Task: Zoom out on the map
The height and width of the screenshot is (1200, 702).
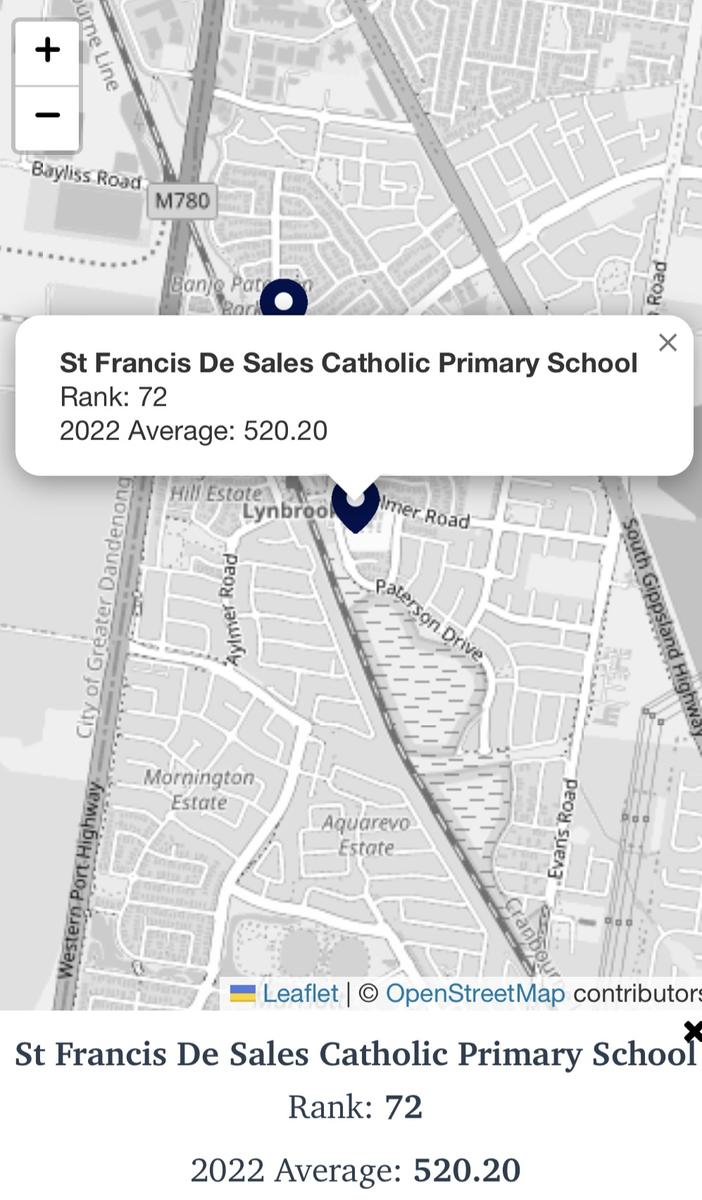Action: pos(47,116)
